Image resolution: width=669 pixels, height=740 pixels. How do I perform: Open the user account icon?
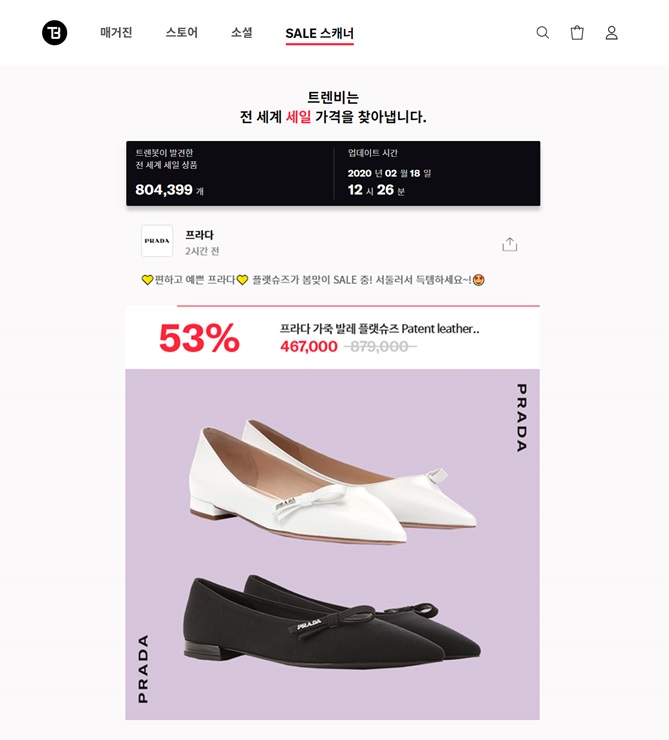coord(611,33)
